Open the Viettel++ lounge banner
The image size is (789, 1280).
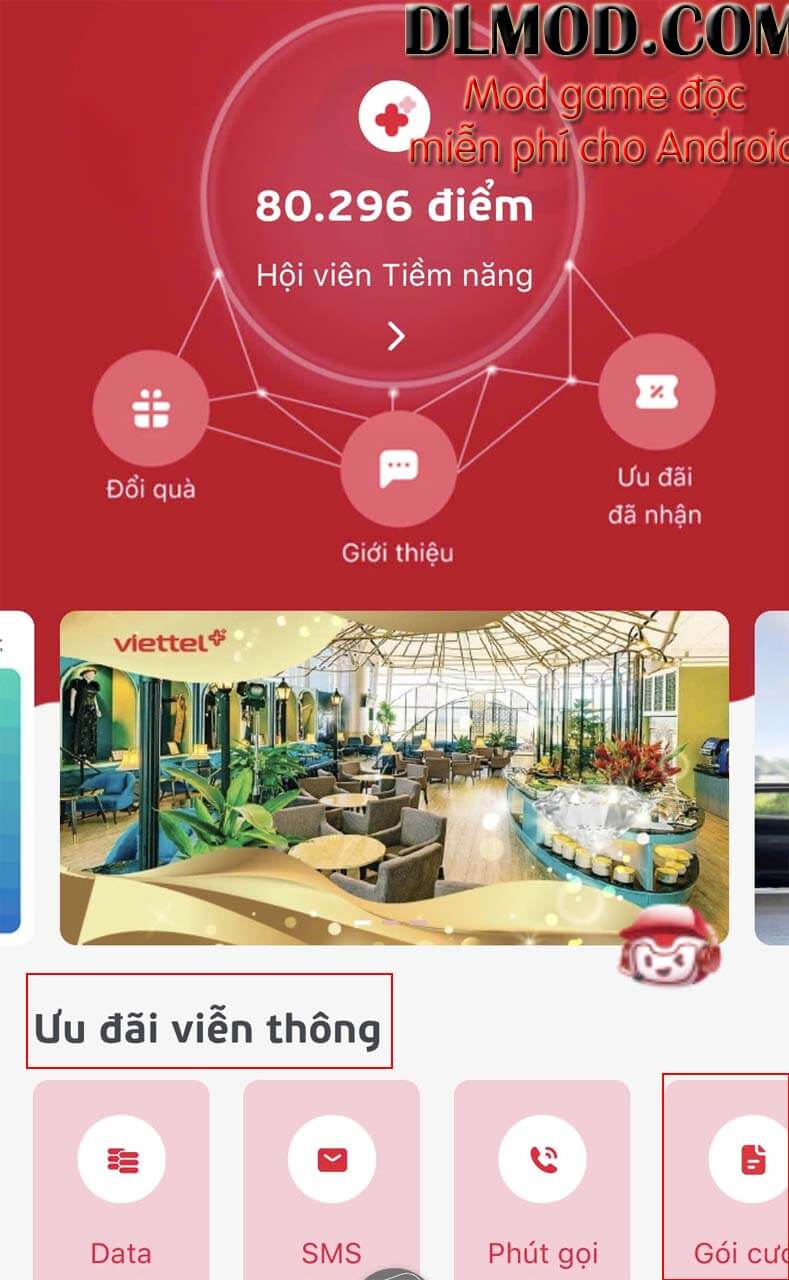[394, 778]
